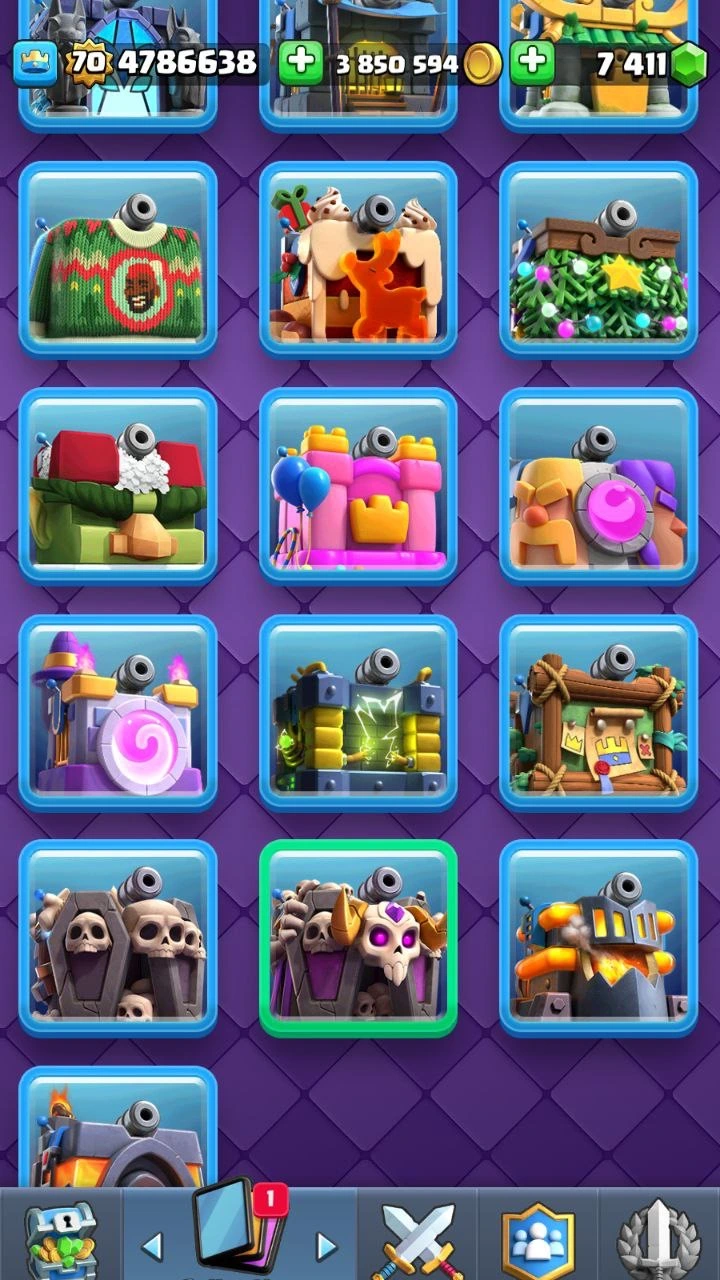Tap the green plus to add gold
The height and width of the screenshot is (1280, 720).
pos(300,64)
